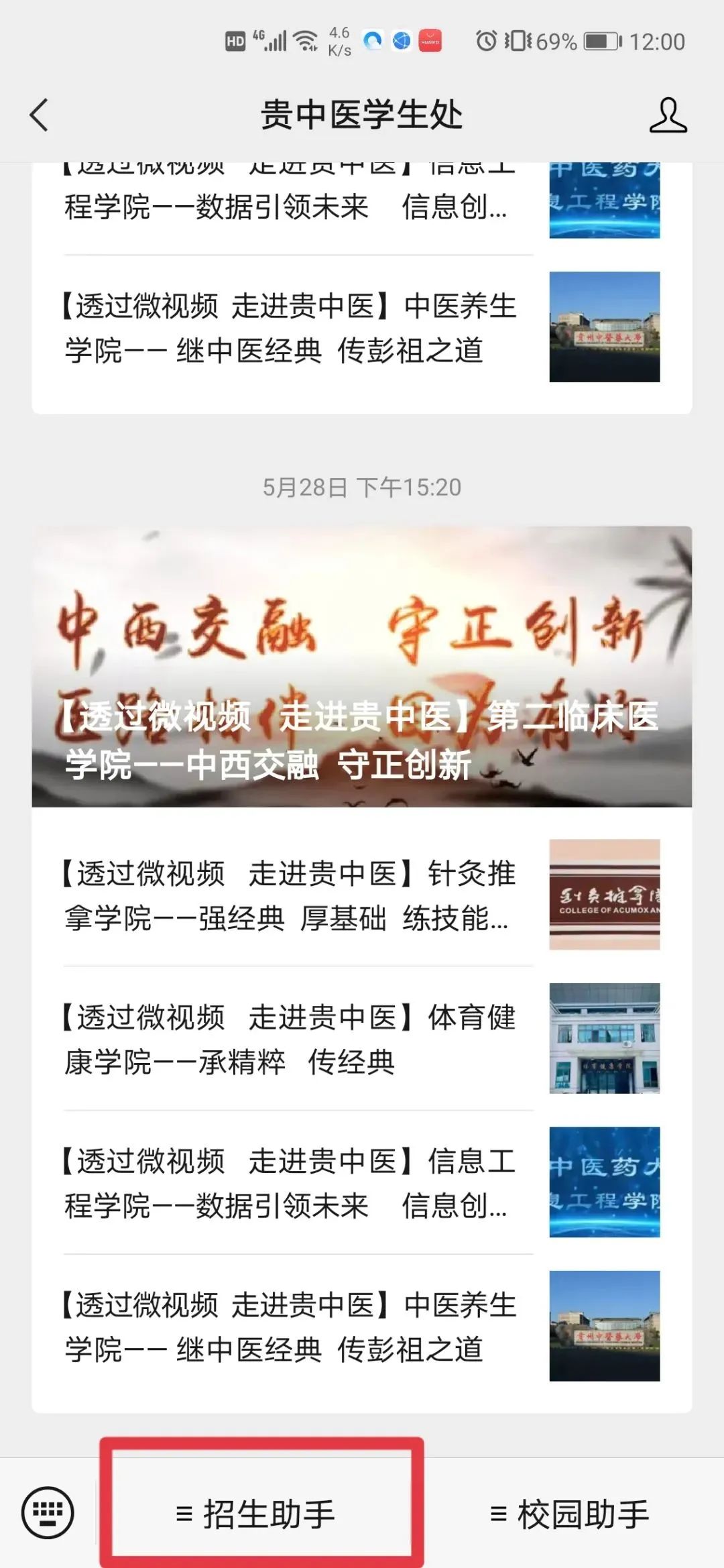The image size is (724, 1568).
Task: Open the account profile icon
Action: click(668, 115)
